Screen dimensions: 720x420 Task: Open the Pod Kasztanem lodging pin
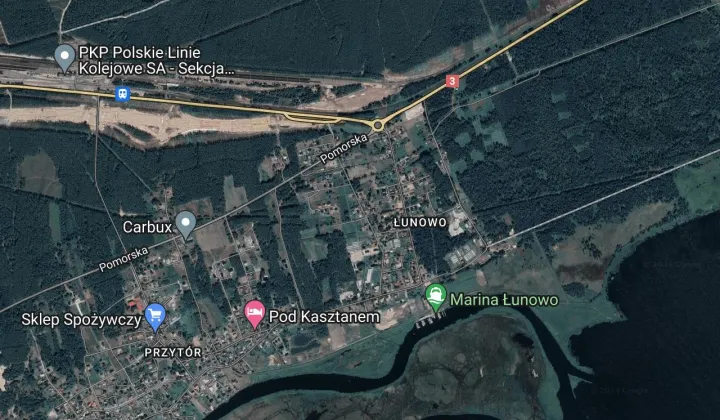(255, 314)
